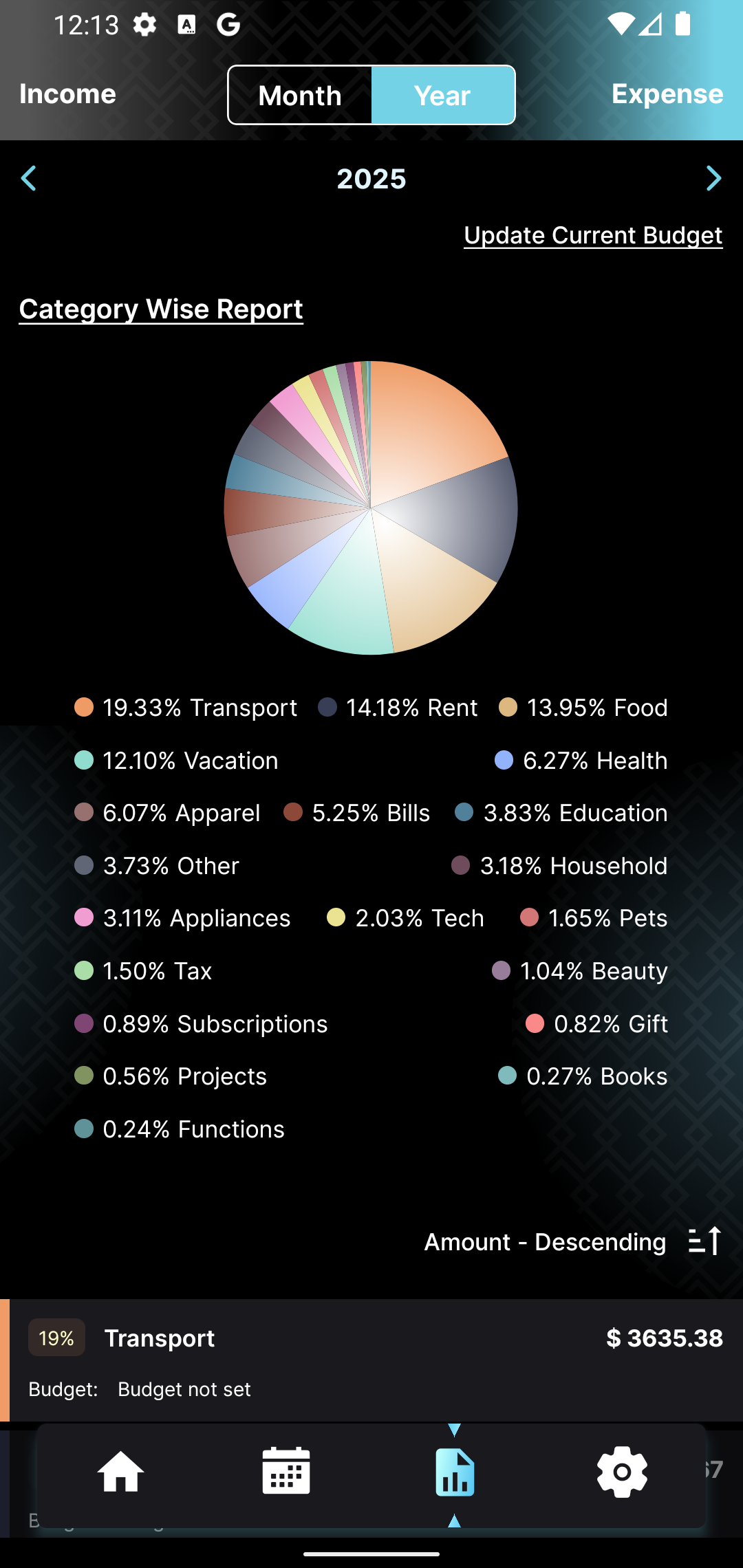Tap the Category Wise Report heading
The height and width of the screenshot is (1568, 743).
click(x=161, y=309)
